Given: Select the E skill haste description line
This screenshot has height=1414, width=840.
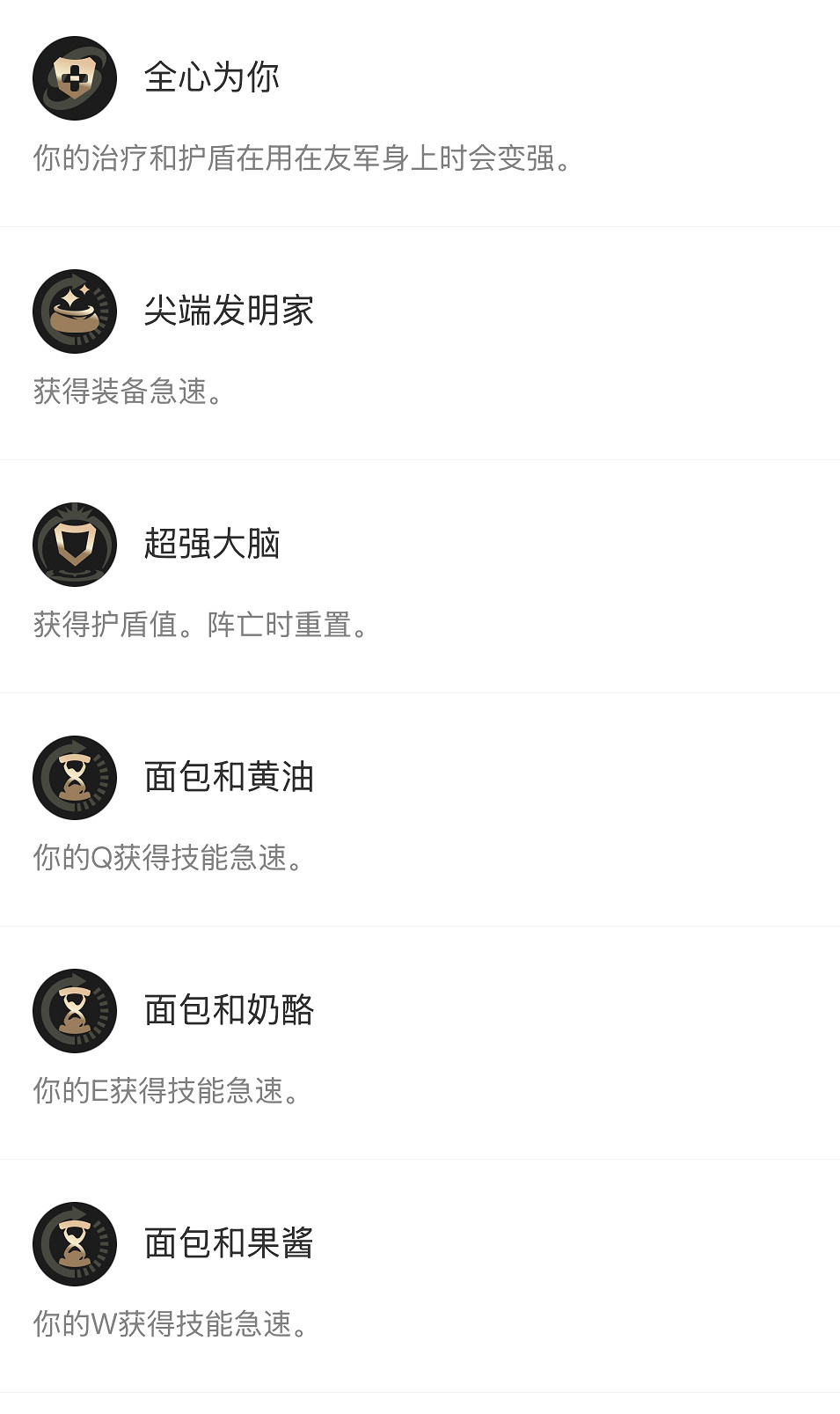Looking at the screenshot, I should pyautogui.click(x=167, y=1091).
